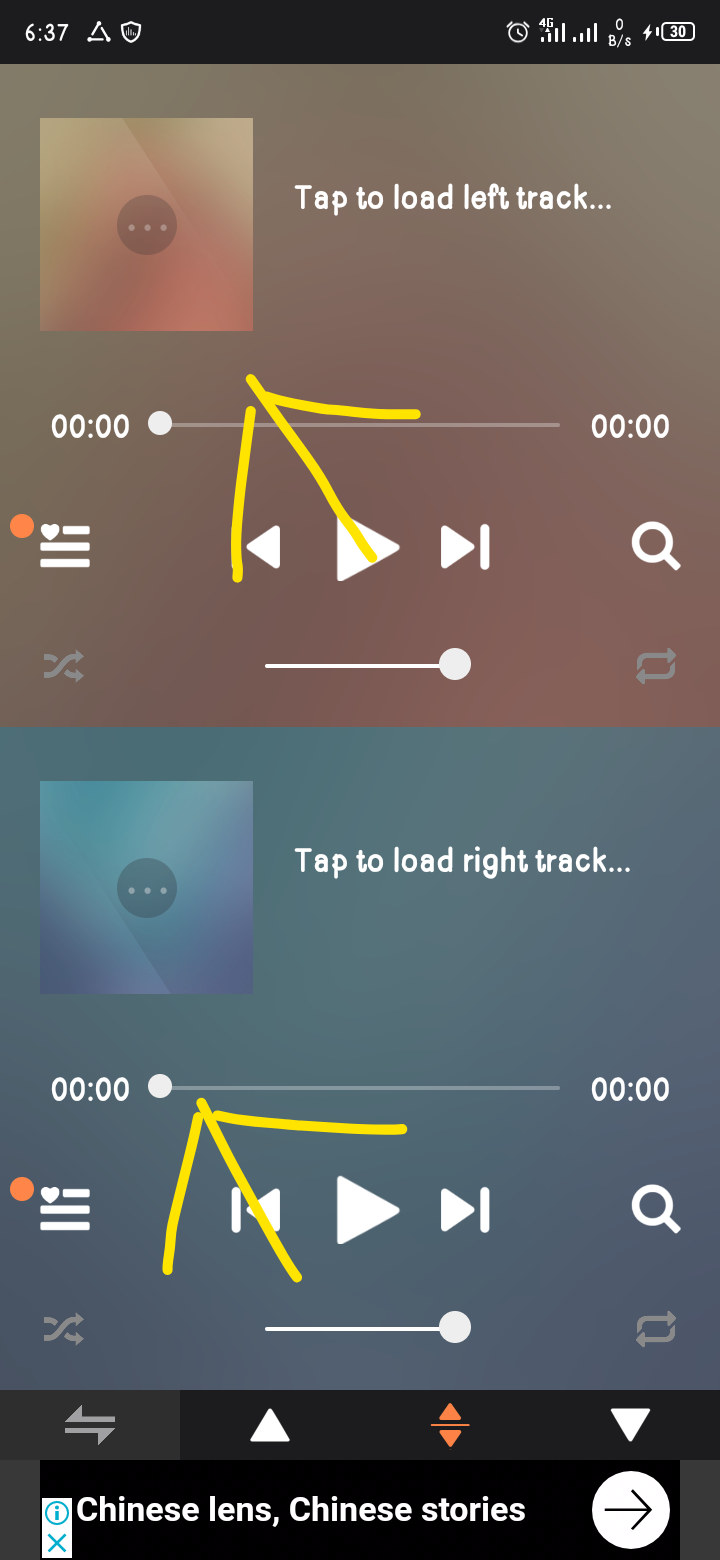Image resolution: width=720 pixels, height=1560 pixels.
Task: Open right track album art placeholder
Action: (x=146, y=887)
